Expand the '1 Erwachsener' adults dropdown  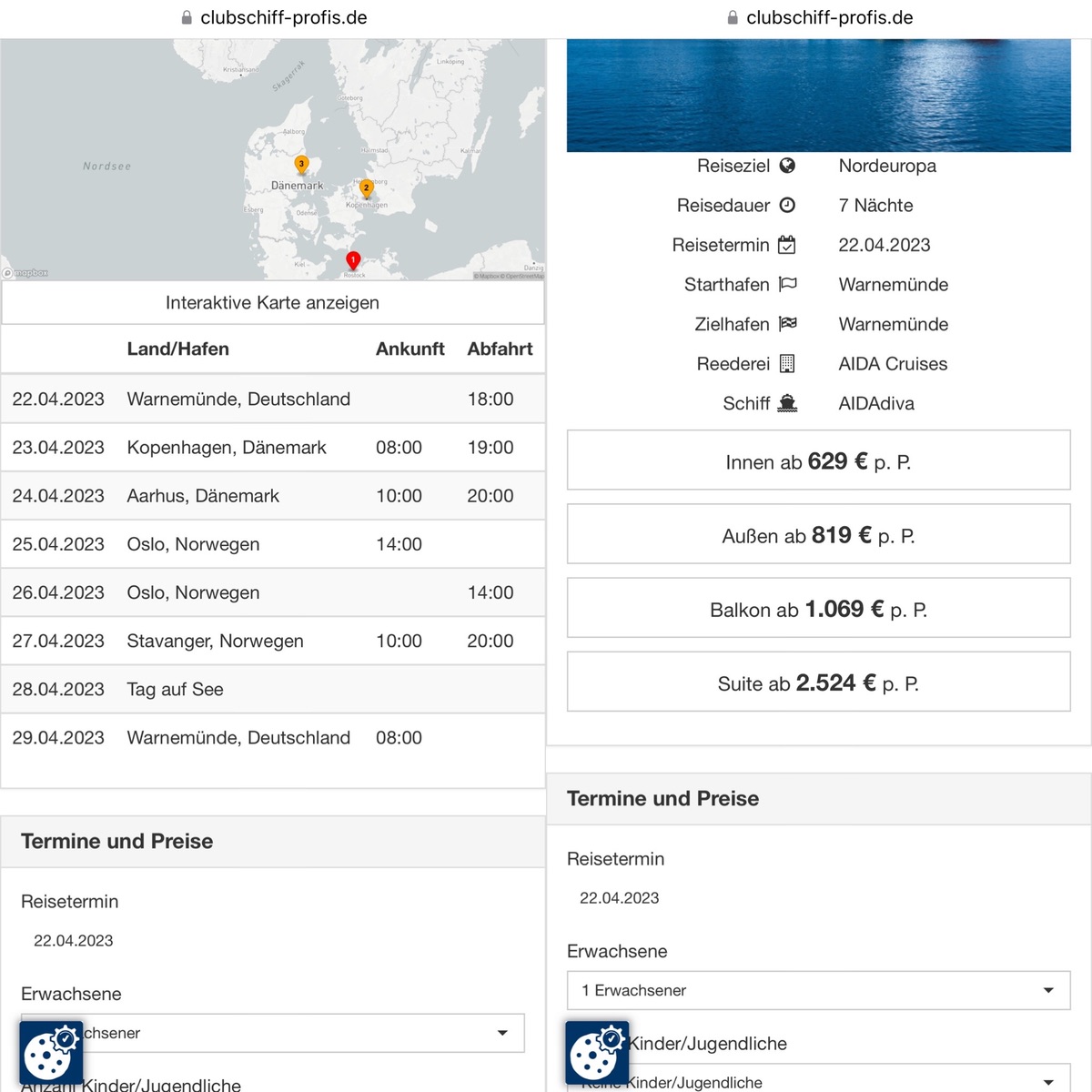point(818,990)
